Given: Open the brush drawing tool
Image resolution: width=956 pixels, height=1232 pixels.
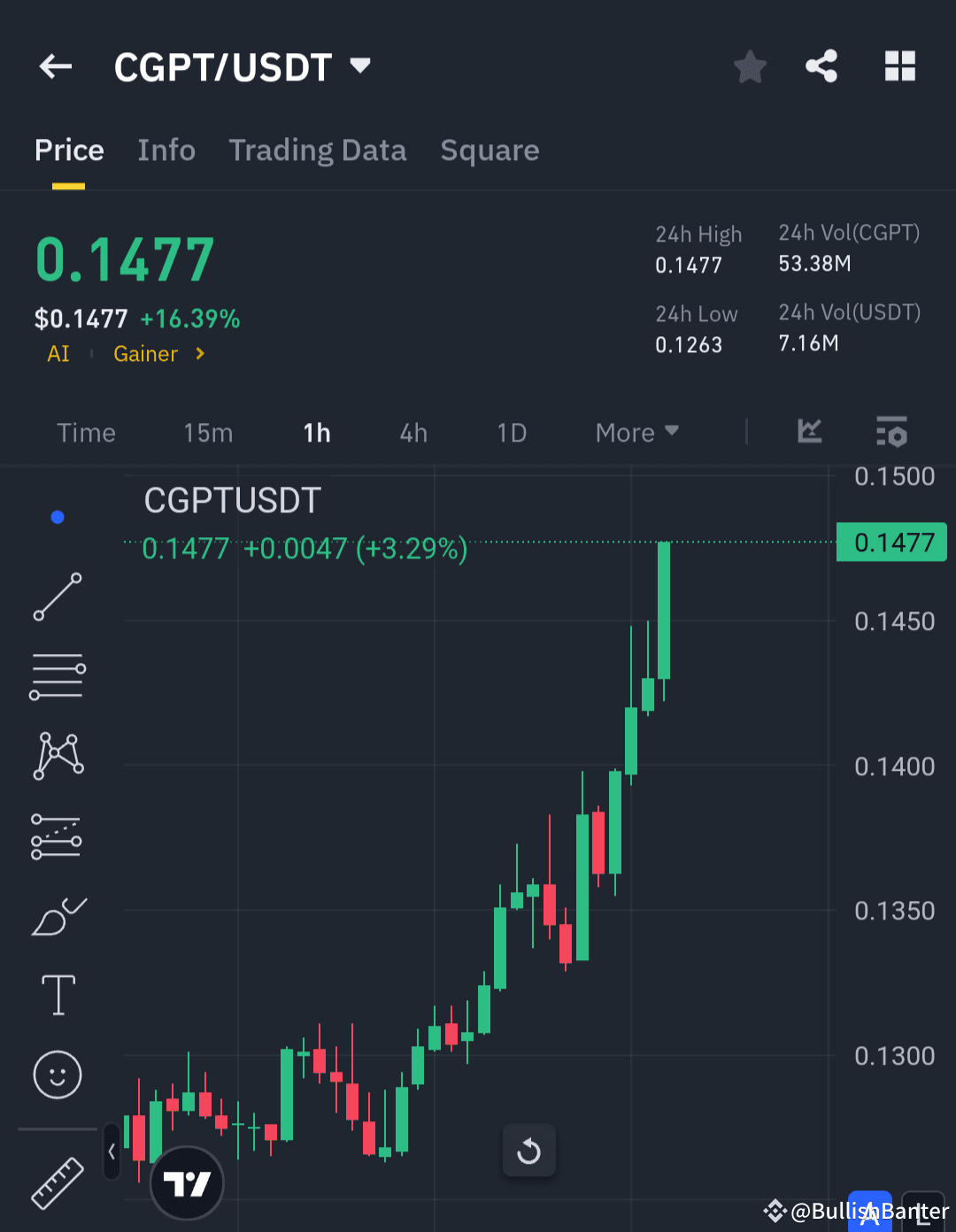Looking at the screenshot, I should coord(57,918).
